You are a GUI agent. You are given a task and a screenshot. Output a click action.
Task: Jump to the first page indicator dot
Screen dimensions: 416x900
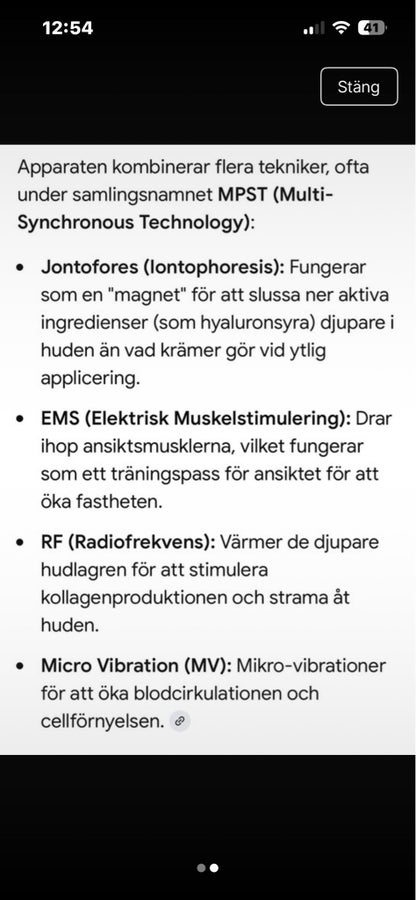pos(201,868)
